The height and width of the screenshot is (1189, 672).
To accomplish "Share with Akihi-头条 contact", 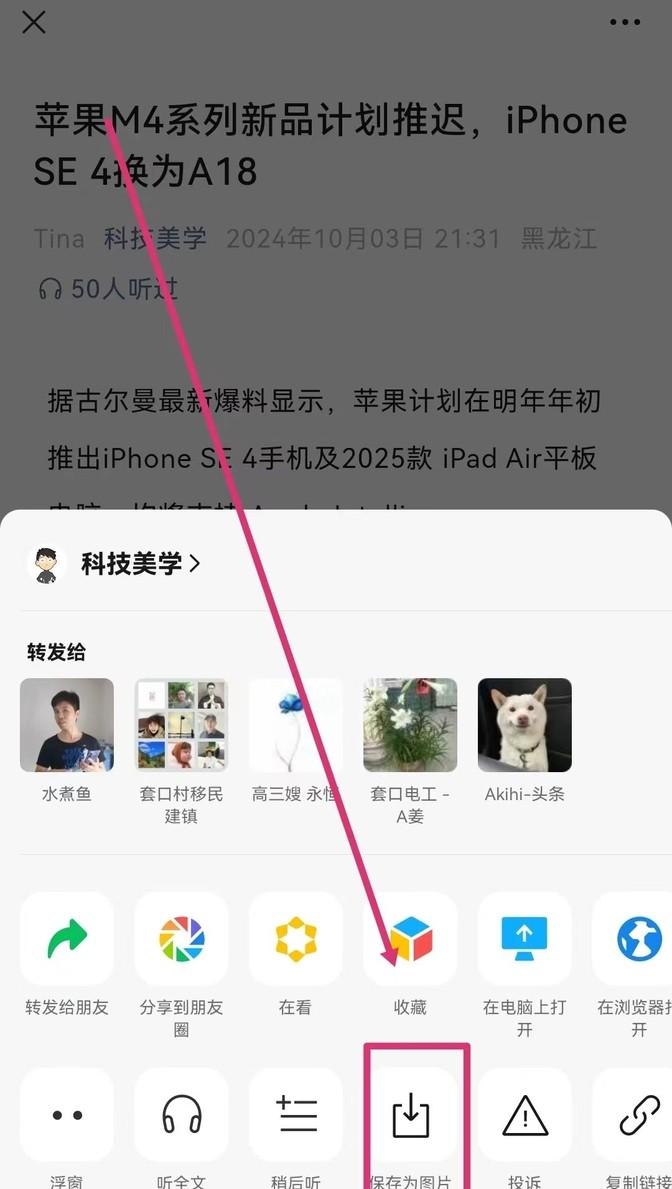I will pos(524,725).
